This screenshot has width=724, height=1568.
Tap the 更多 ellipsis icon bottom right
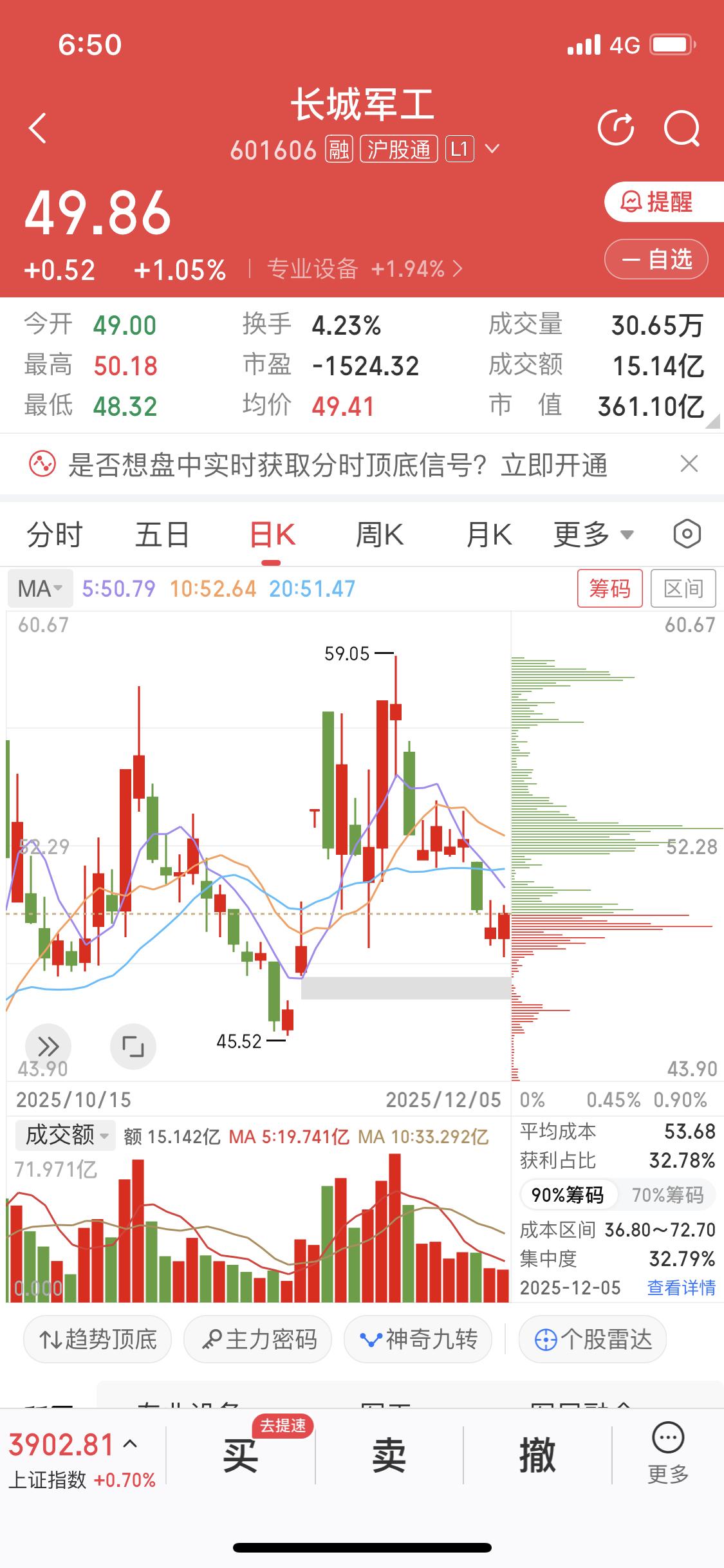pos(669,1457)
